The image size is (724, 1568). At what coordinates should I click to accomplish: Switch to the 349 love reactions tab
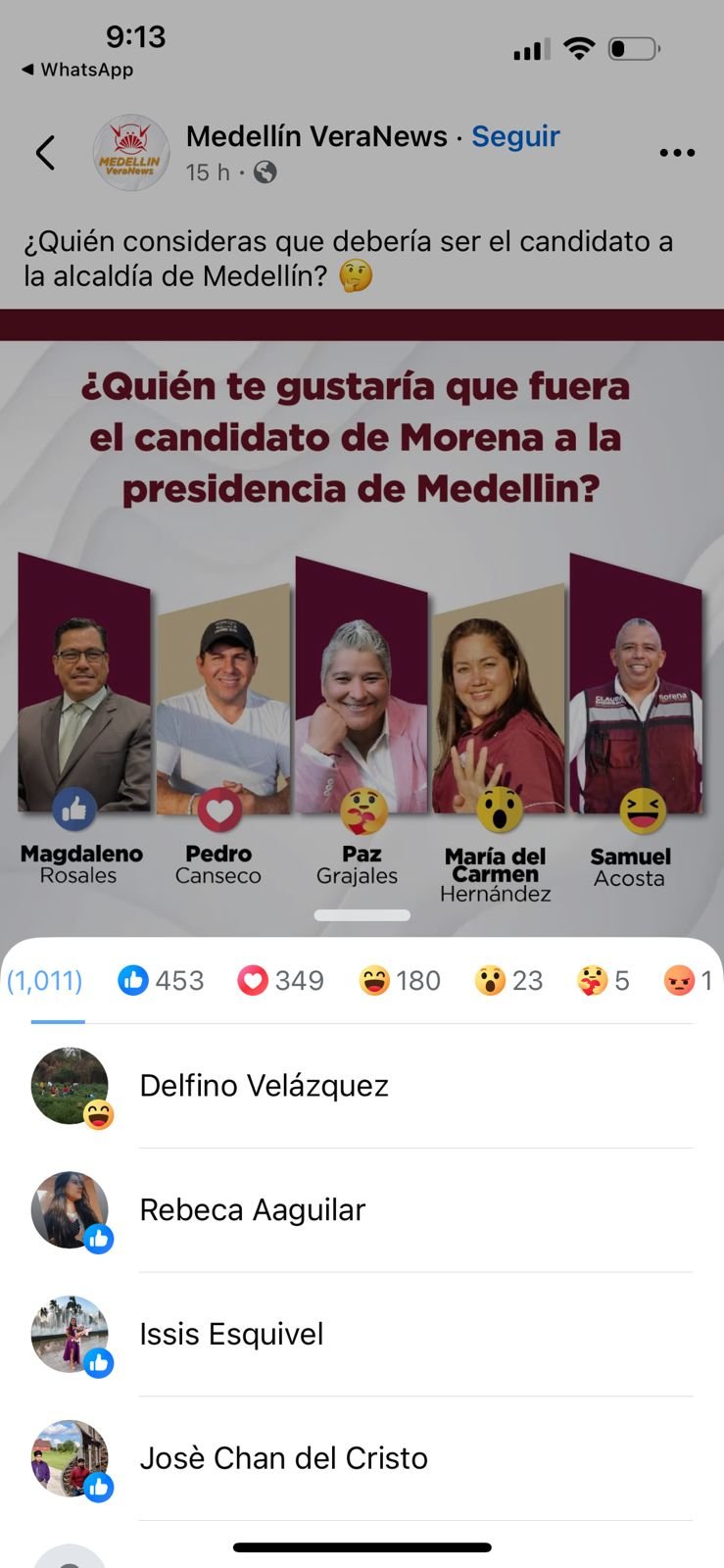click(281, 980)
